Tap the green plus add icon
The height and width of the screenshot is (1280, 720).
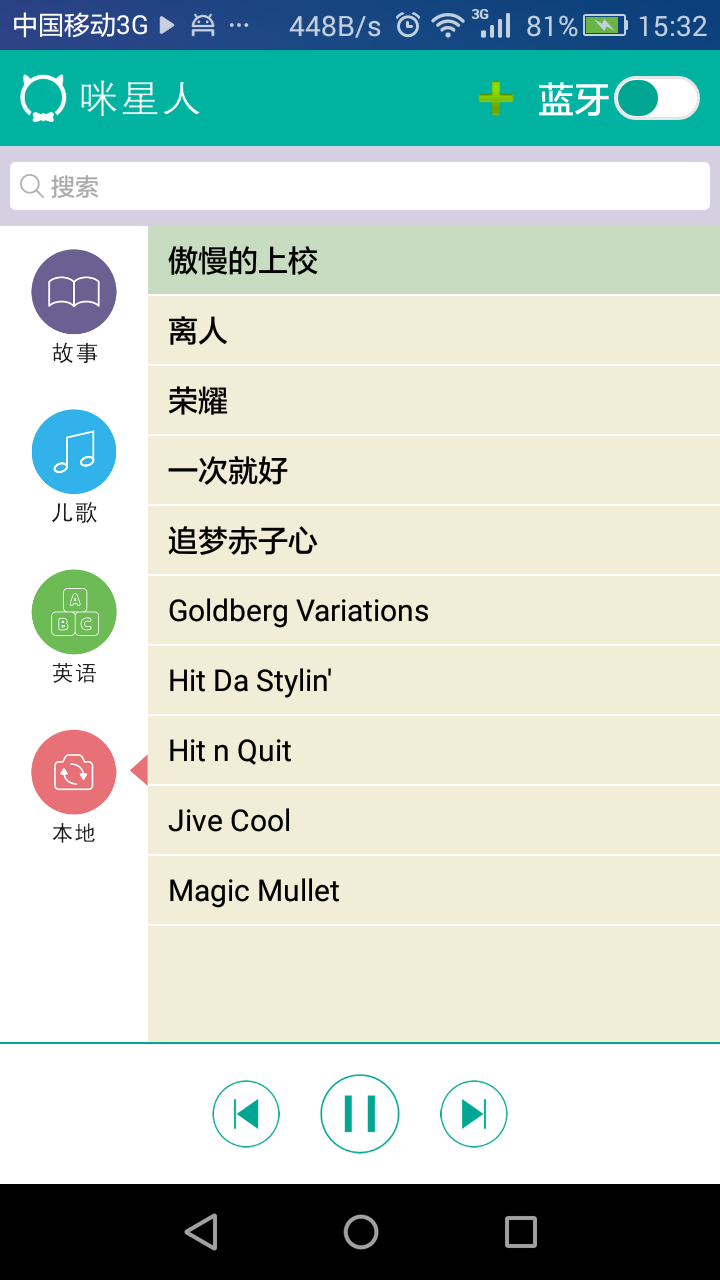495,99
